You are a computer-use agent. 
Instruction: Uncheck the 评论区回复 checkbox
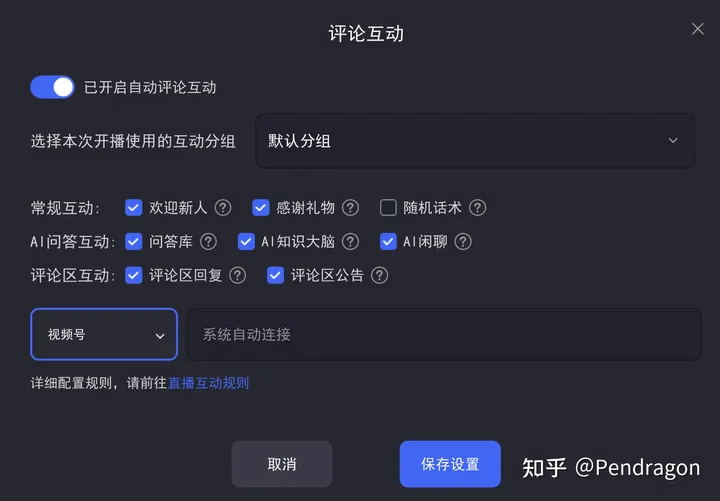133,275
